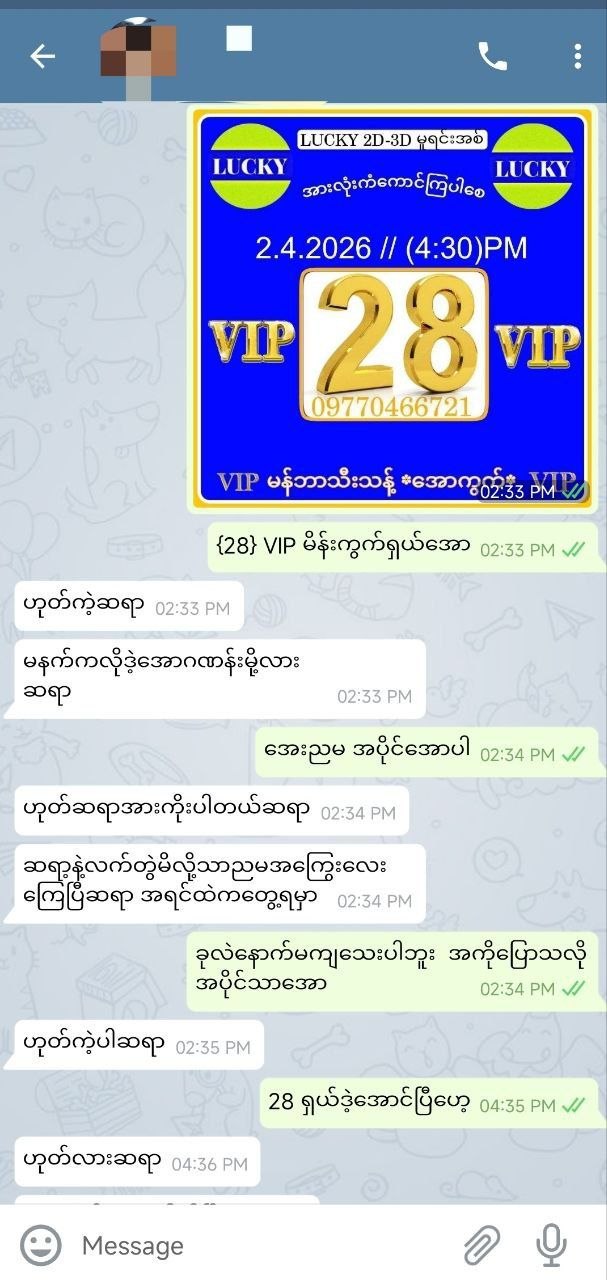This screenshot has width=607, height=1280.
Task: Open the three-dot overflow menu
Action: (x=577, y=57)
